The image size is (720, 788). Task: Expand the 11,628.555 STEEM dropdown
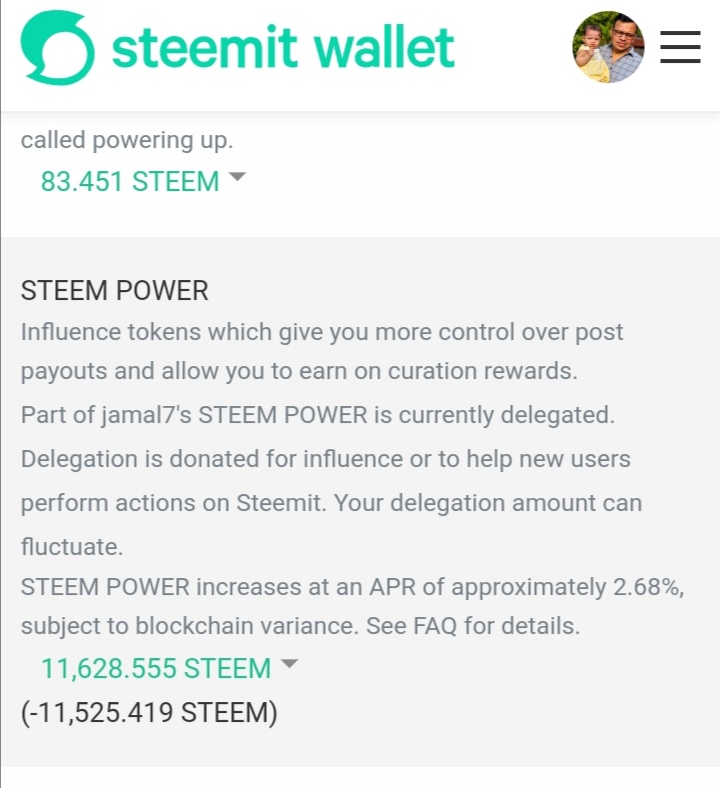click(169, 668)
